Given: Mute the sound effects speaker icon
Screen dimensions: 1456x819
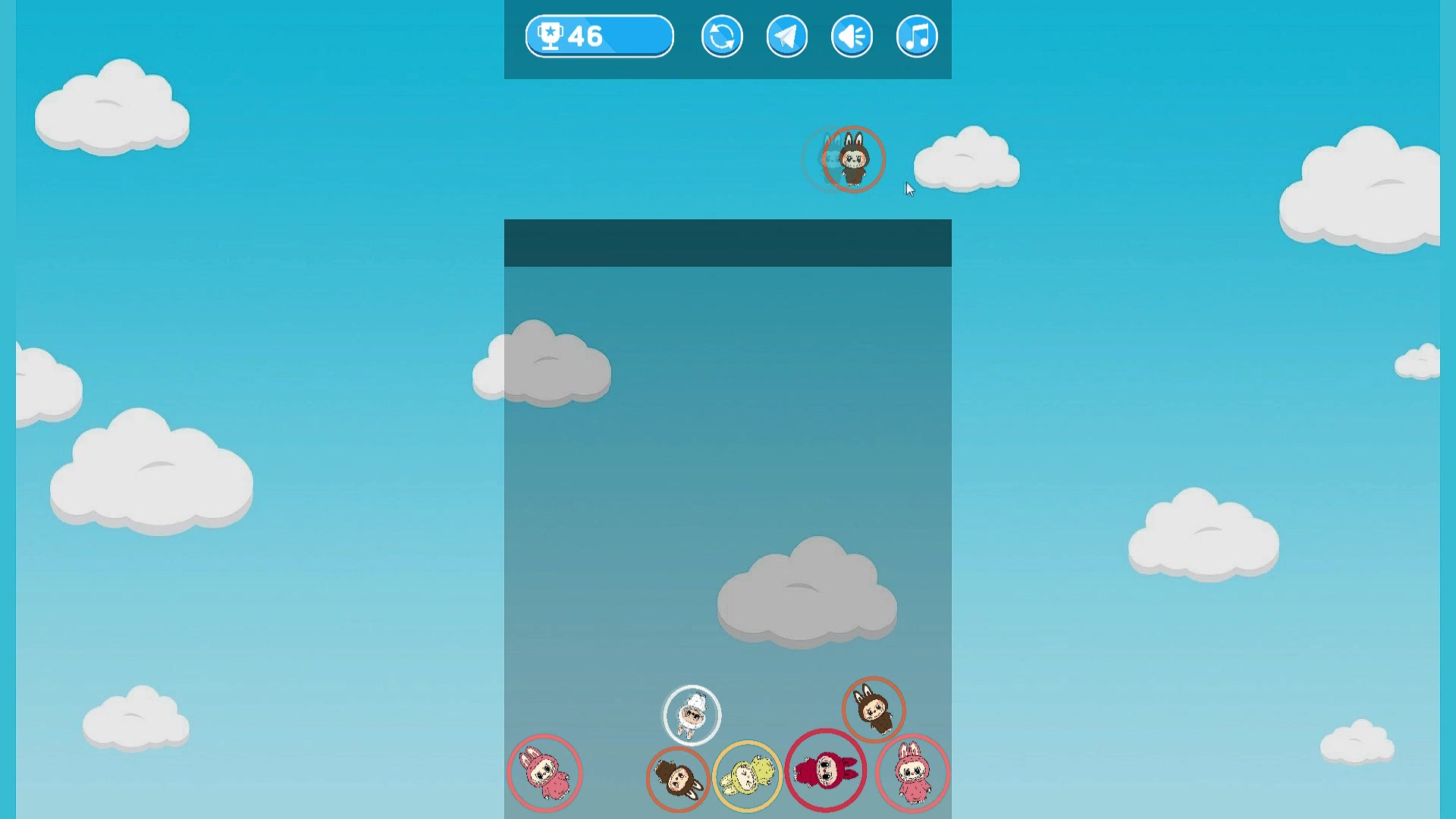Looking at the screenshot, I should tap(852, 36).
